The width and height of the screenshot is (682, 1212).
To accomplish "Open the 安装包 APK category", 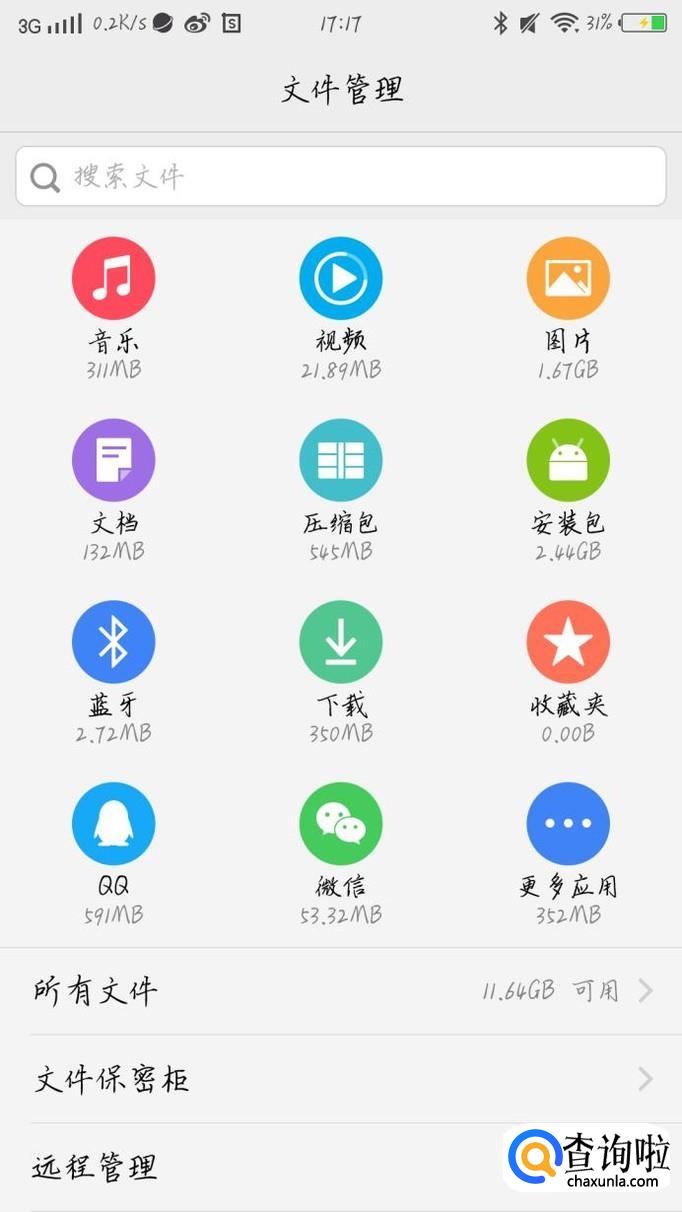I will coord(568,461).
